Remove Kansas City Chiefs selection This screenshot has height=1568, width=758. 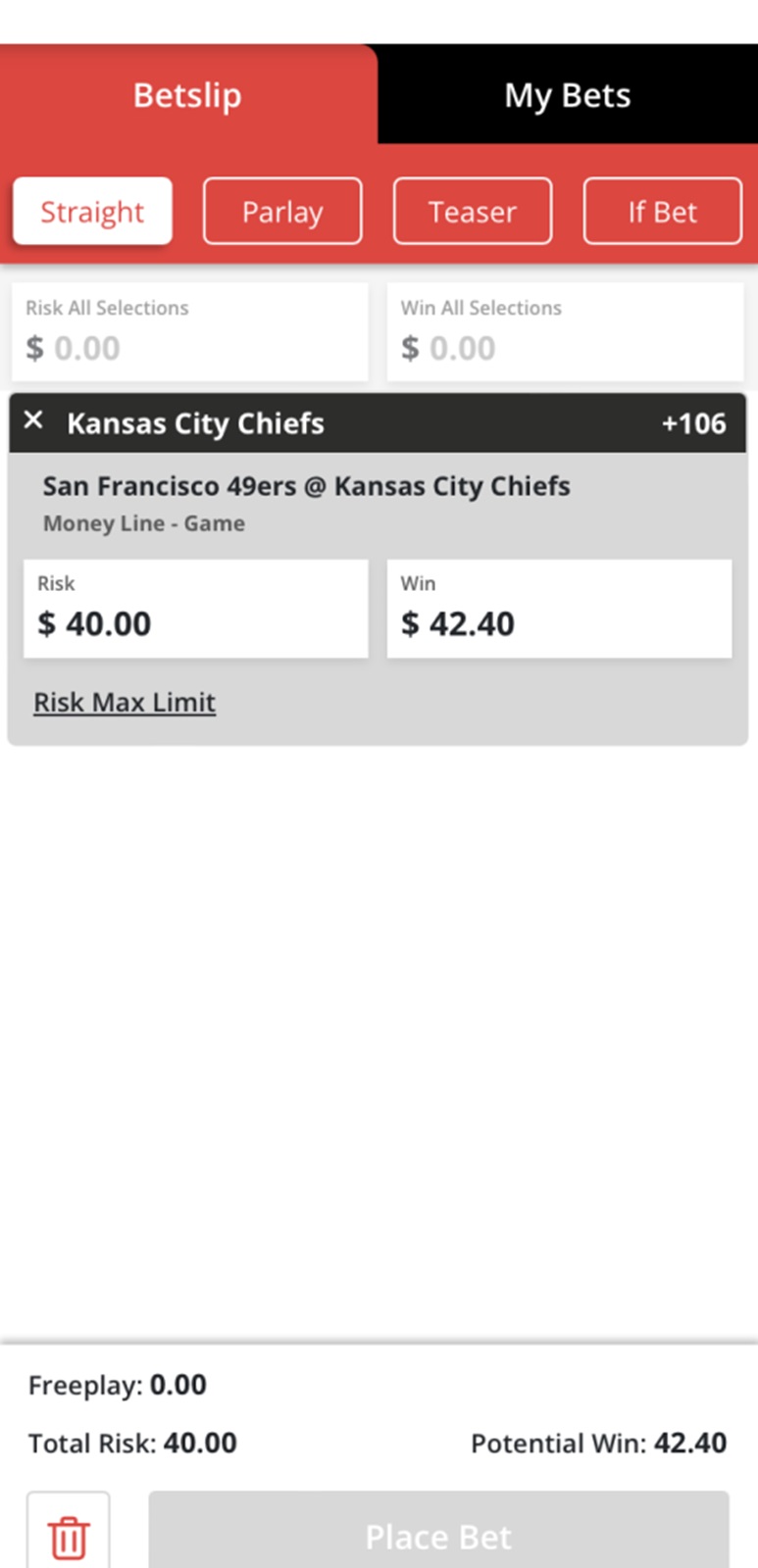(33, 420)
